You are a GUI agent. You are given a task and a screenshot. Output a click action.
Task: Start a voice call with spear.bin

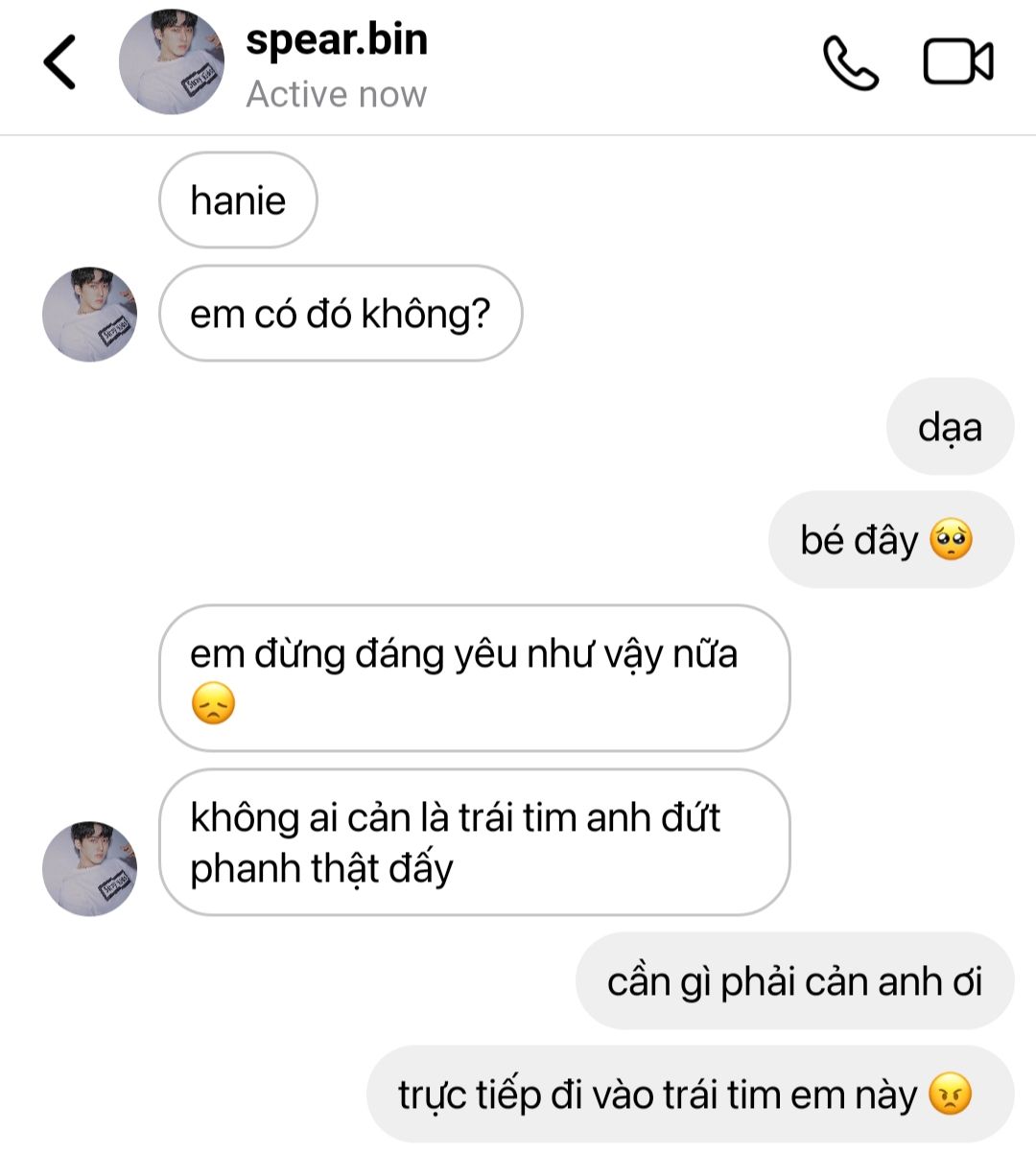click(850, 63)
